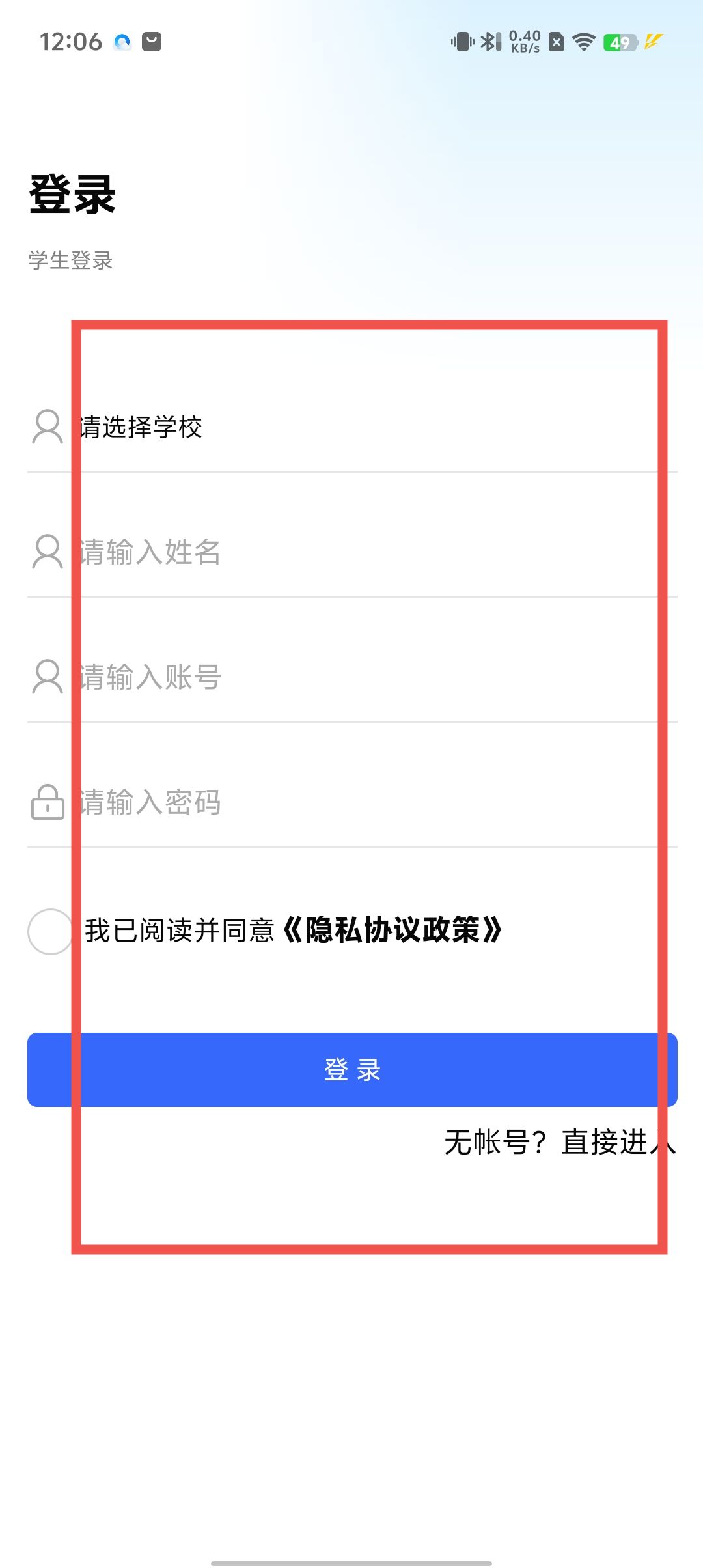Open the 《隐私协议政策》 link
703x1568 pixels.
coord(393,931)
